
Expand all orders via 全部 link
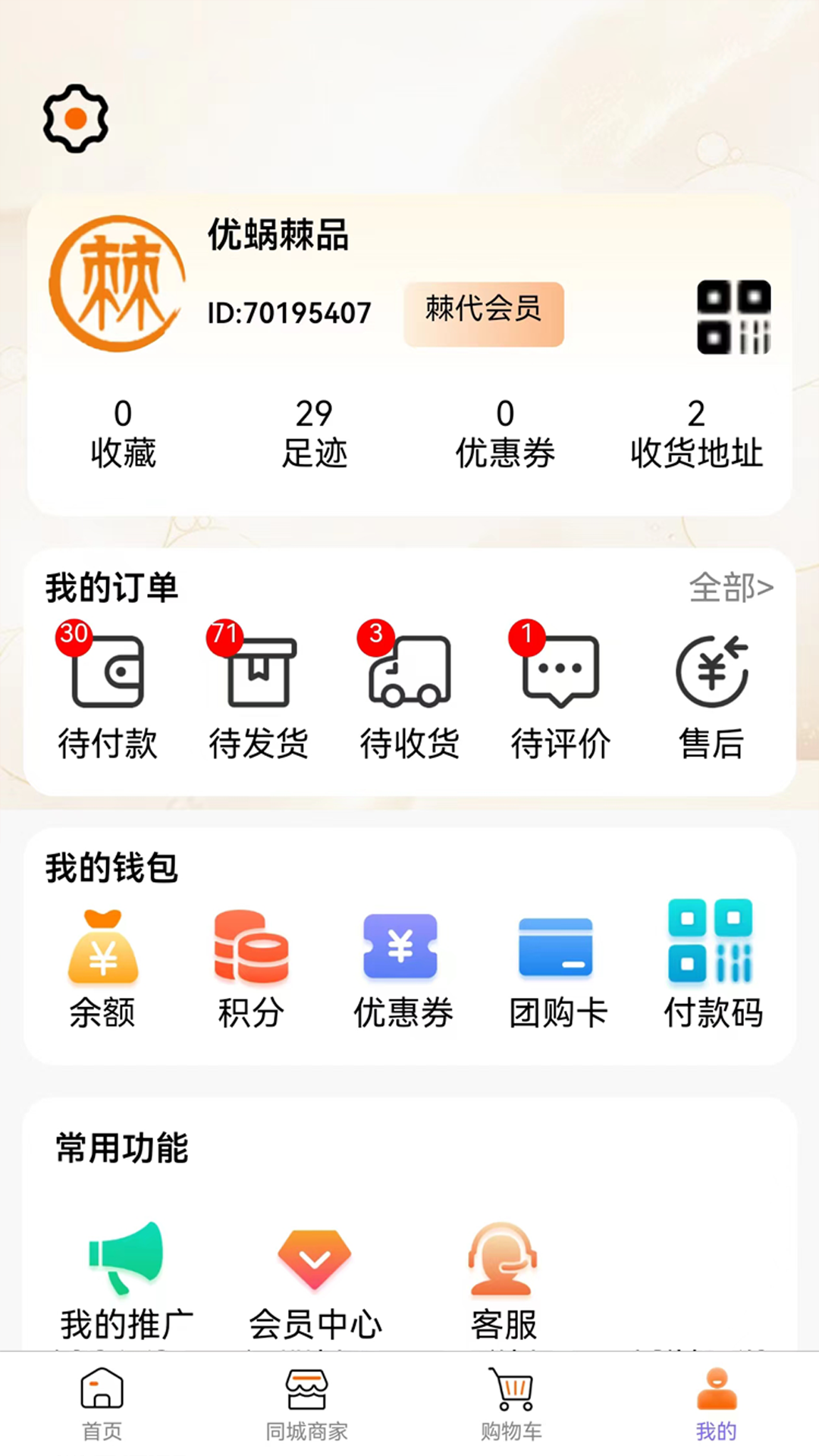[732, 586]
